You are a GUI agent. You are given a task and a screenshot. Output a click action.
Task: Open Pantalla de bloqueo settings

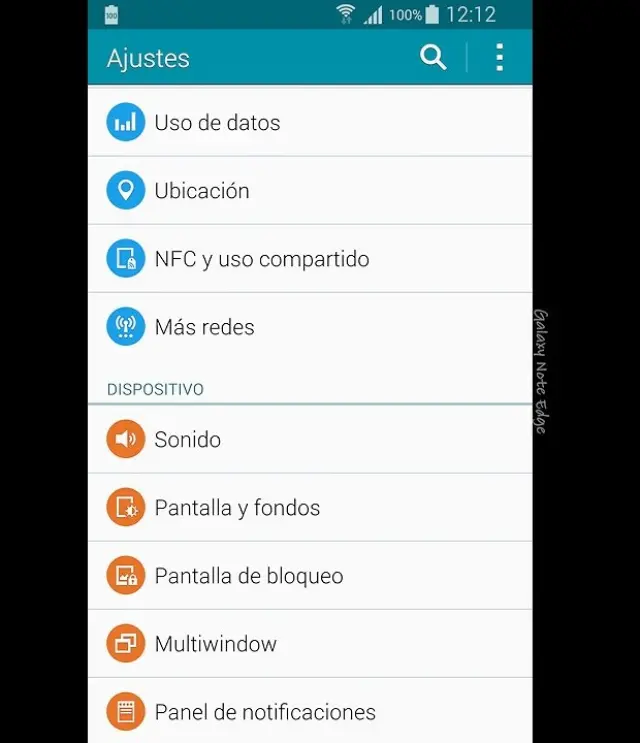248,576
